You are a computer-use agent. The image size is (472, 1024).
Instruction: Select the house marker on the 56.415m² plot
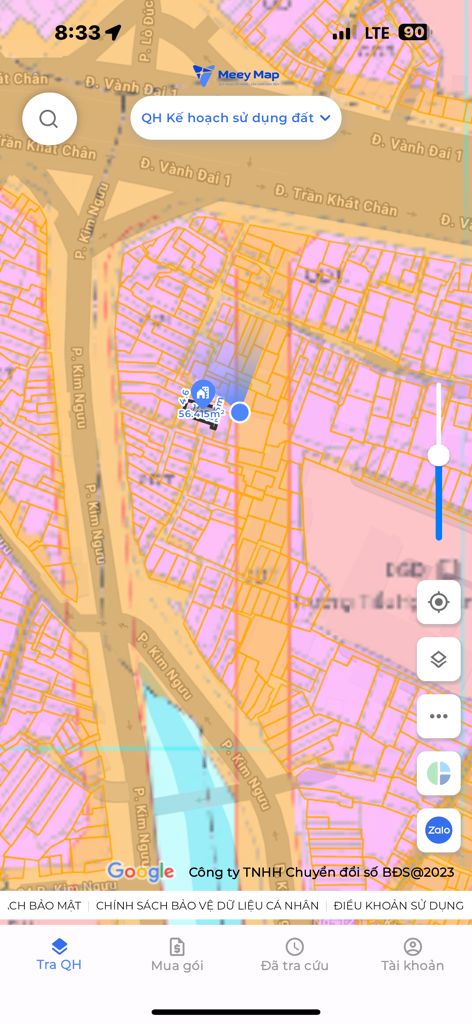(x=203, y=393)
